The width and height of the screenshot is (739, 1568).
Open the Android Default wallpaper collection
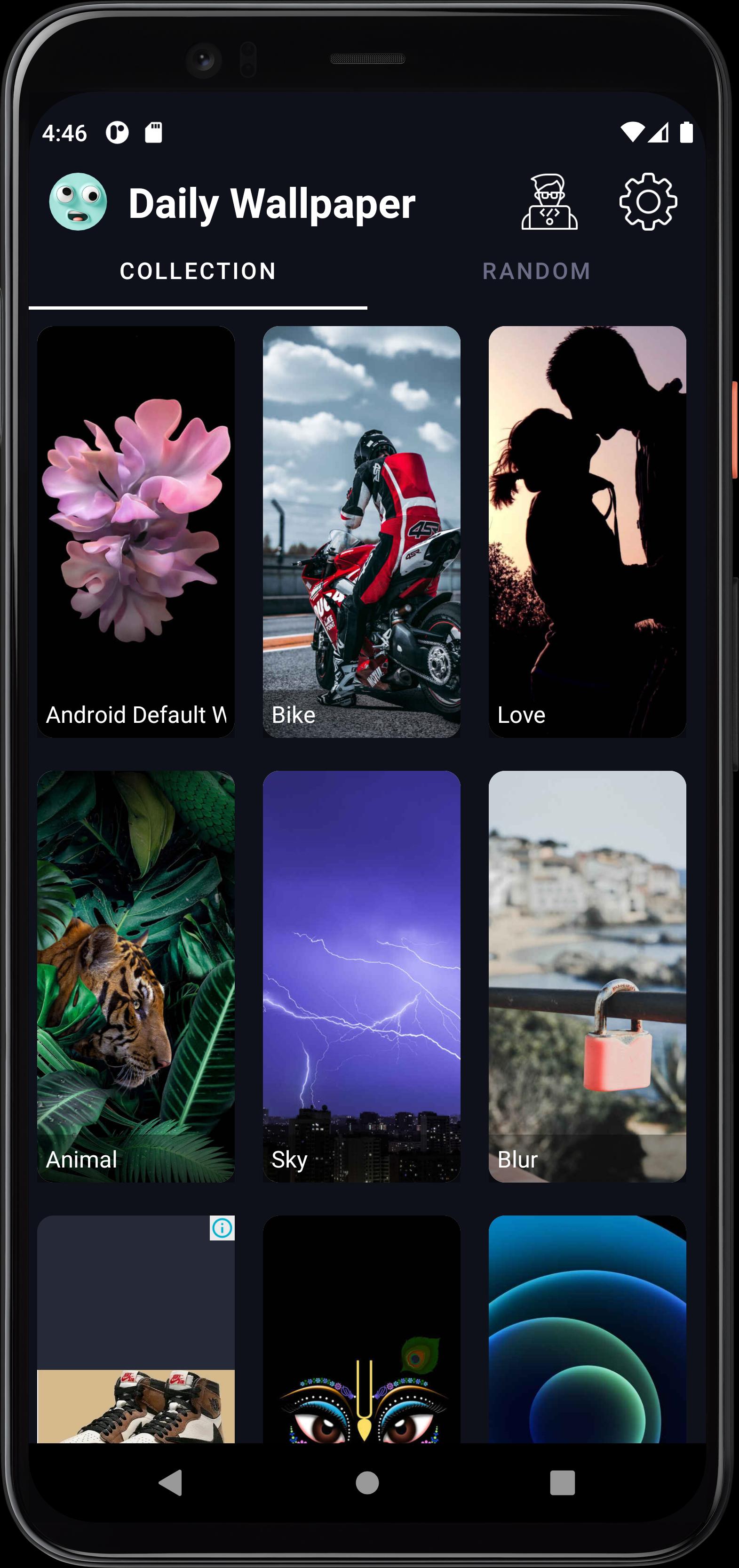[x=135, y=532]
